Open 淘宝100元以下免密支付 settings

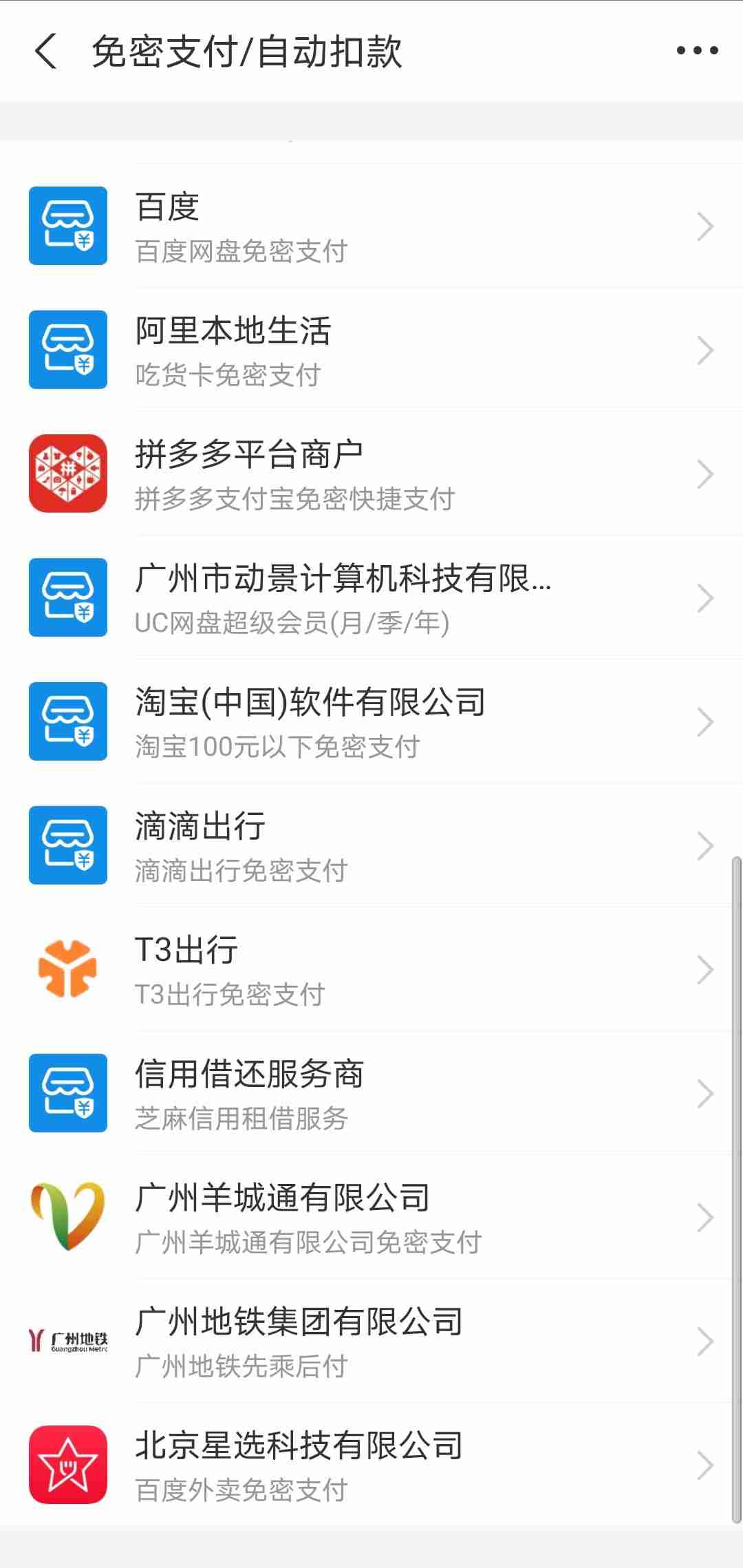371,722
